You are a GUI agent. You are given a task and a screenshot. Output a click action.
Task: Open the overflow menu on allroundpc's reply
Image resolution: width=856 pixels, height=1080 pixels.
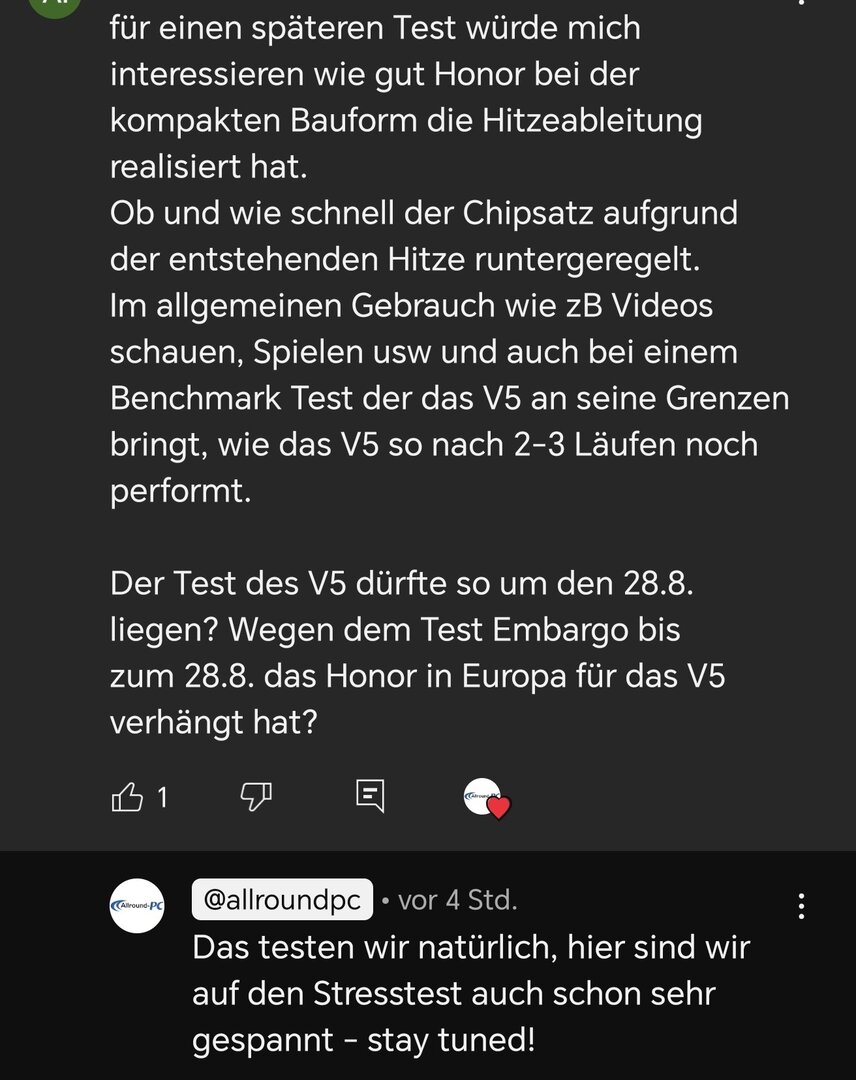[x=800, y=906]
